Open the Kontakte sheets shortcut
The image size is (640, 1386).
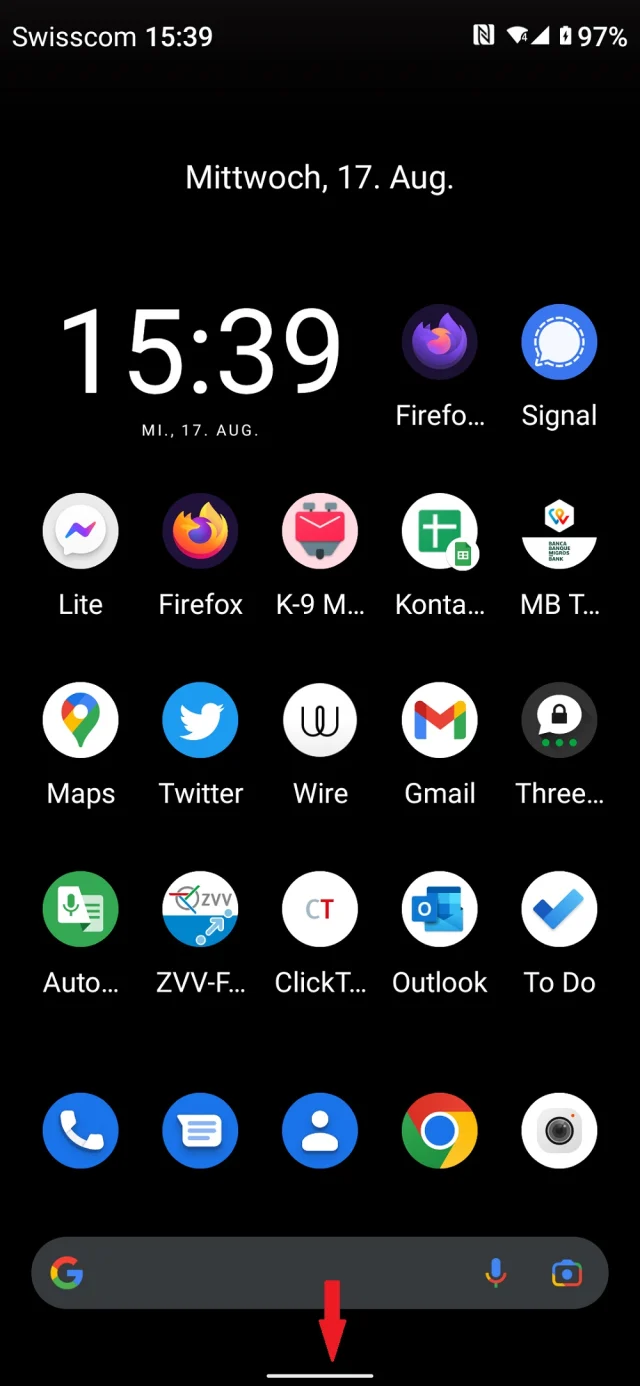(x=440, y=531)
